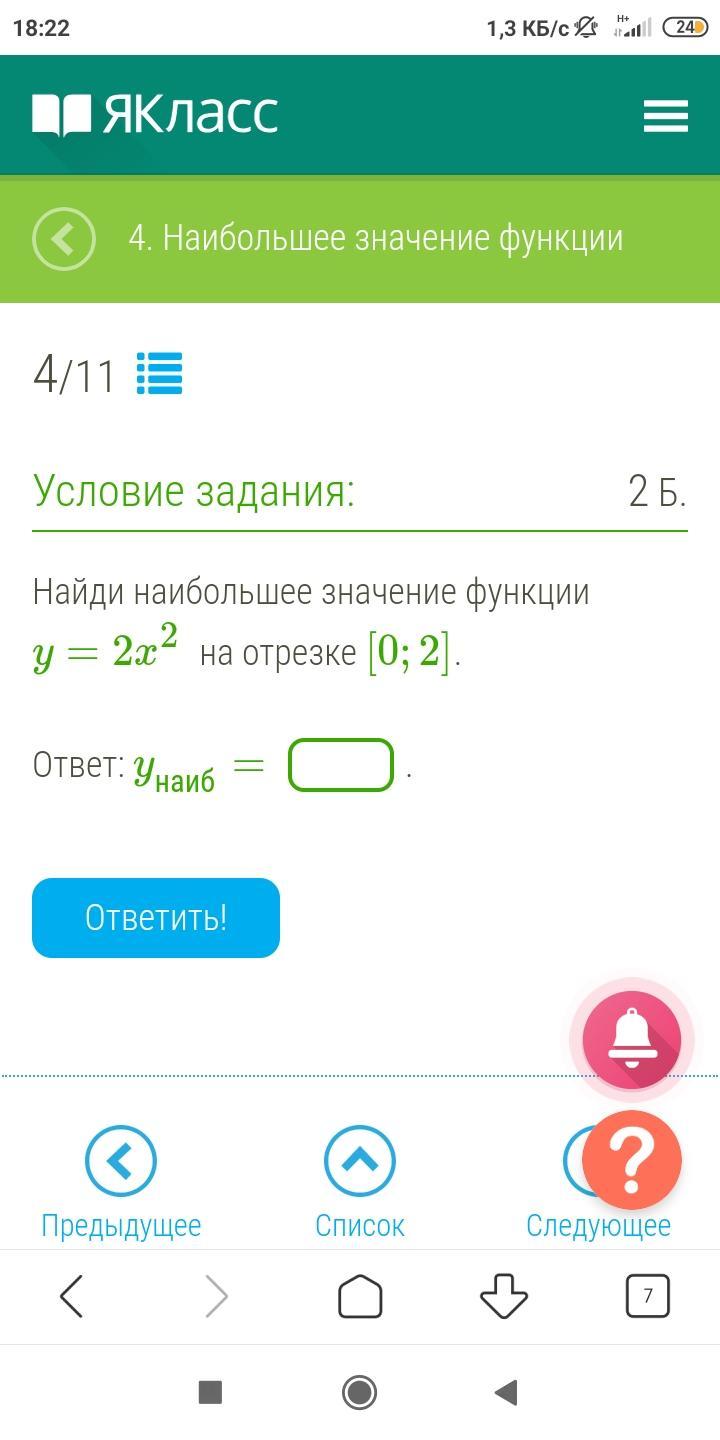The image size is (720, 1440).
Task: Navigate back in the browser toolbar
Action: [x=72, y=1297]
